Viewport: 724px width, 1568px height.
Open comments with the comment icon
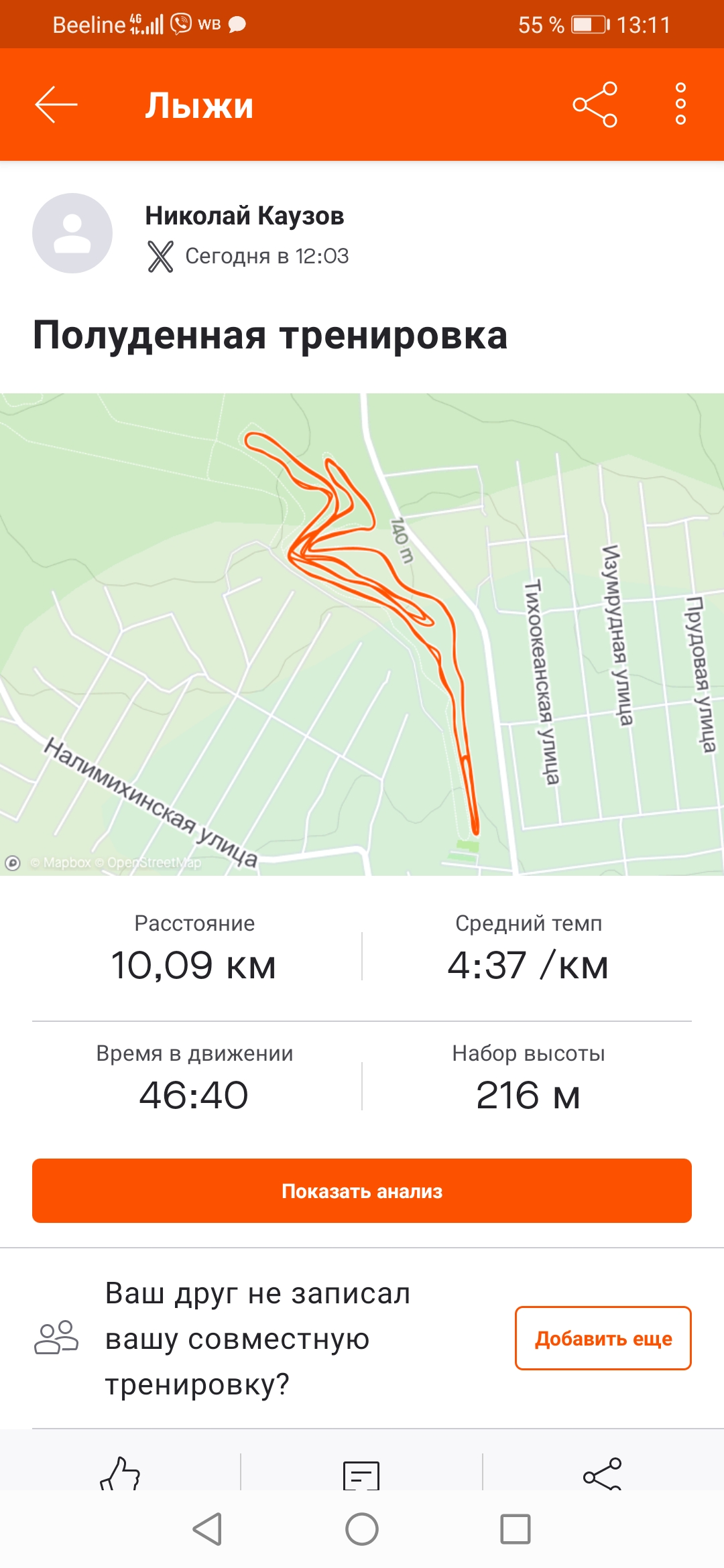tap(361, 1475)
